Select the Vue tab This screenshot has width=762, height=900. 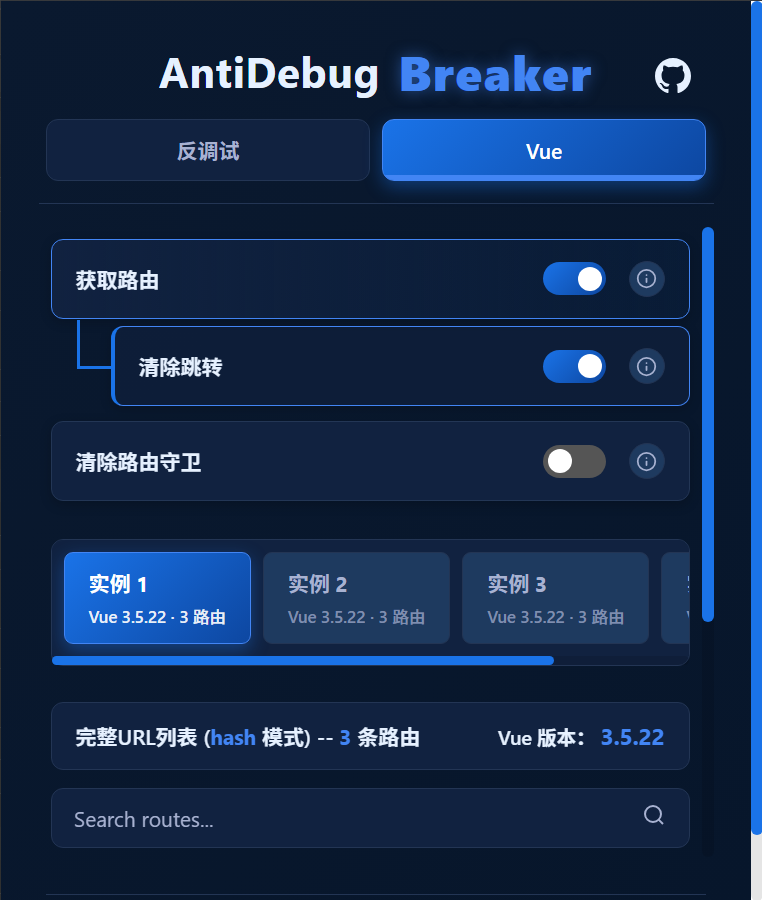pyautogui.click(x=543, y=151)
